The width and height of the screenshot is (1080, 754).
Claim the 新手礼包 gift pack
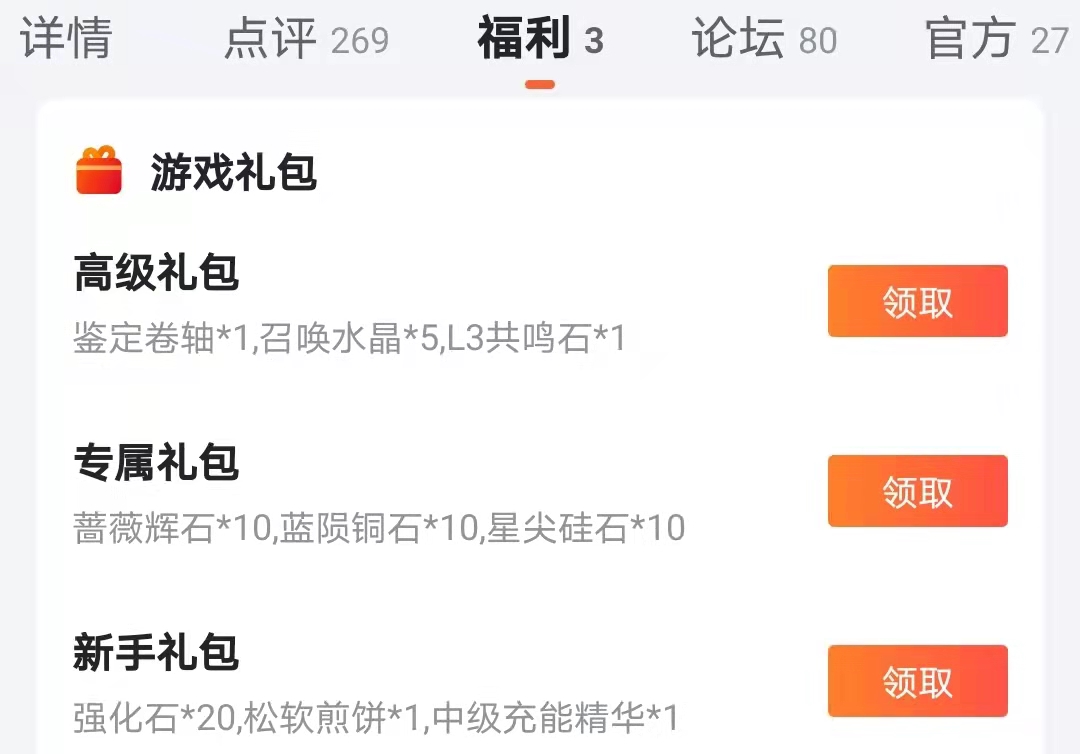(x=917, y=681)
